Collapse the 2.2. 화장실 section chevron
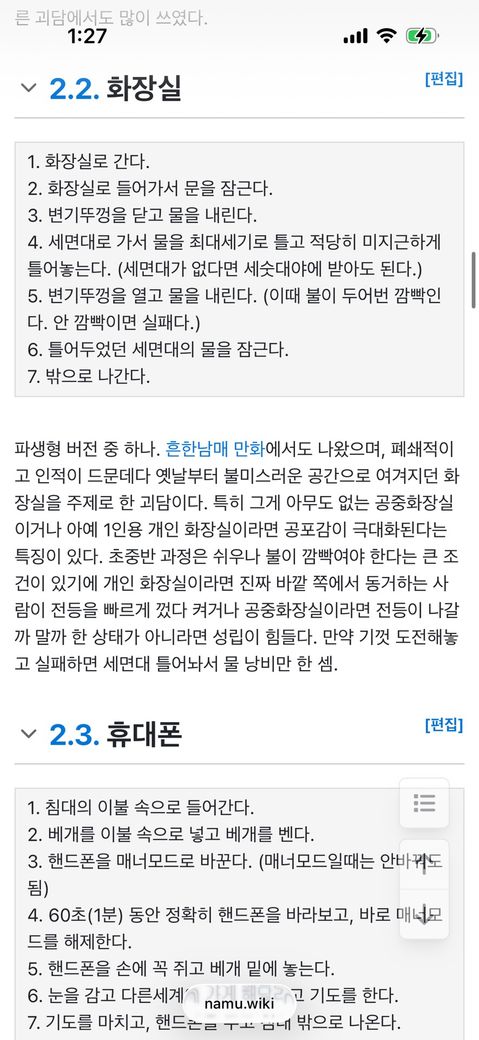This screenshot has width=479, height=1040. pyautogui.click(x=28, y=88)
